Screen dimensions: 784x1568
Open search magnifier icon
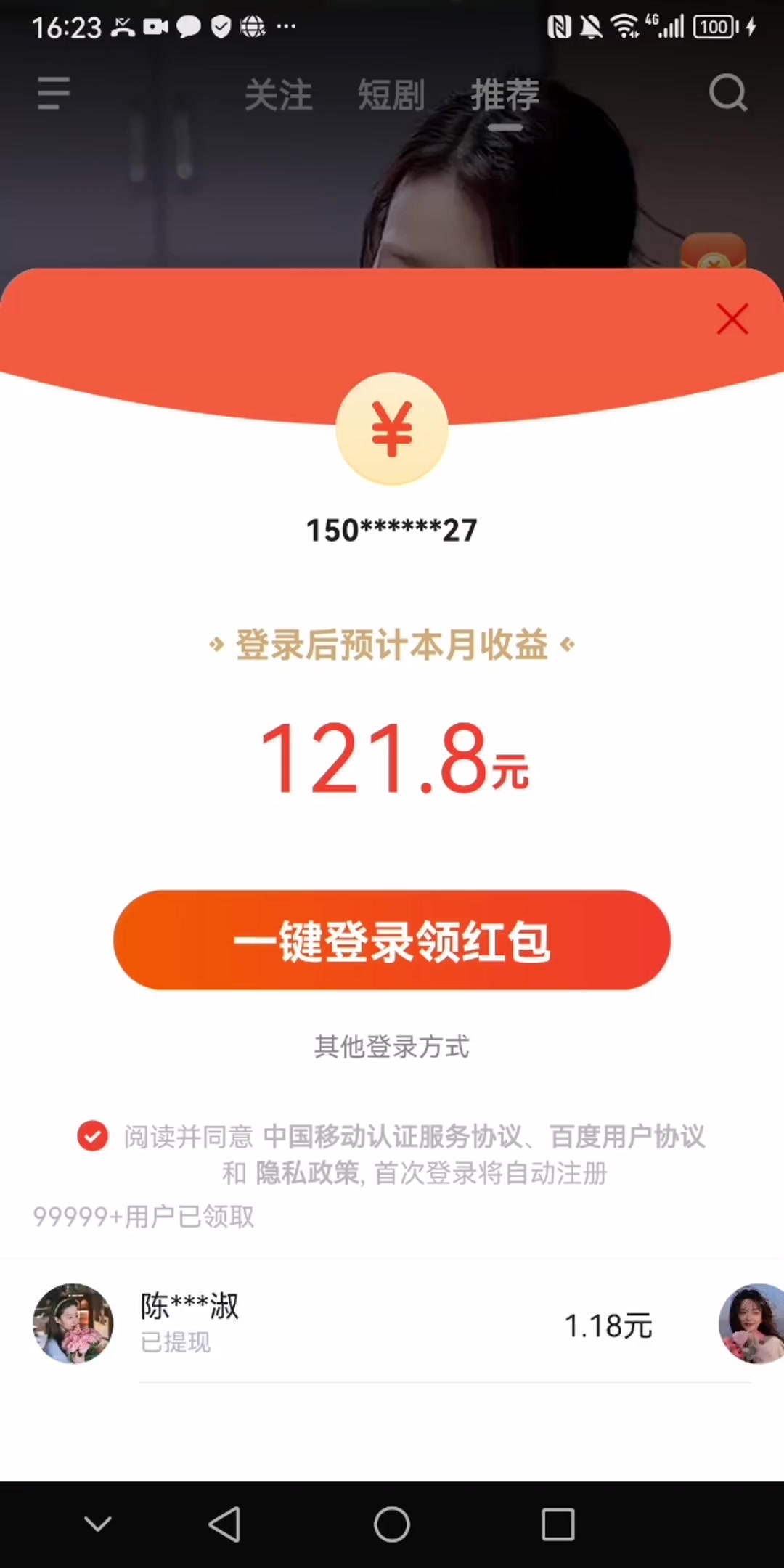(x=728, y=93)
